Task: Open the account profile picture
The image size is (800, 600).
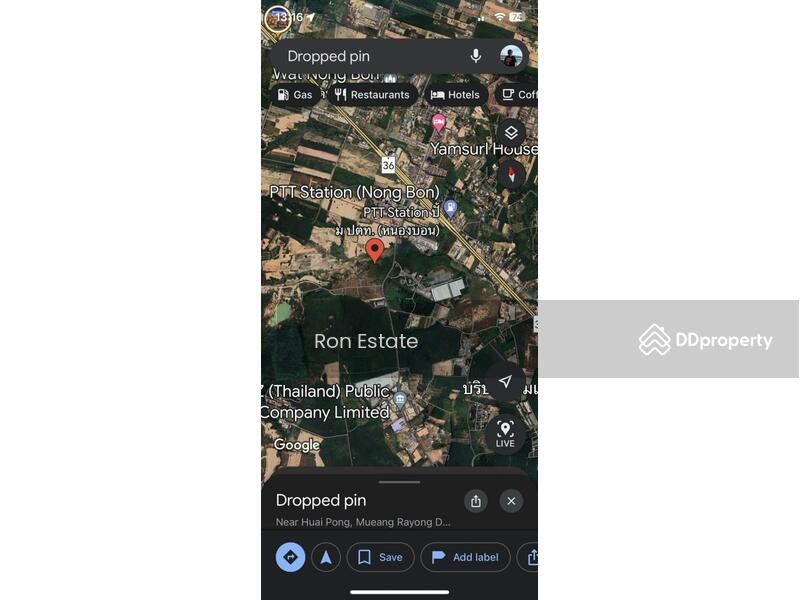Action: (x=511, y=57)
